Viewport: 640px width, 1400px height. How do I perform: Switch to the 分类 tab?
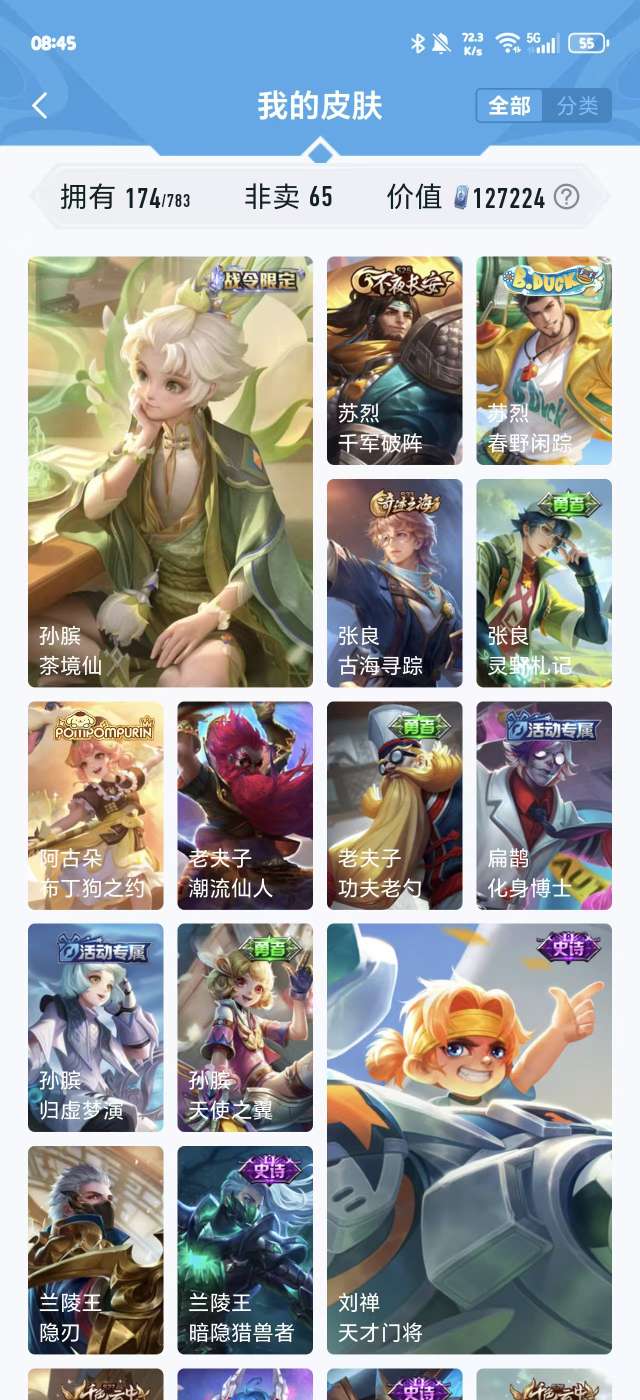(577, 106)
